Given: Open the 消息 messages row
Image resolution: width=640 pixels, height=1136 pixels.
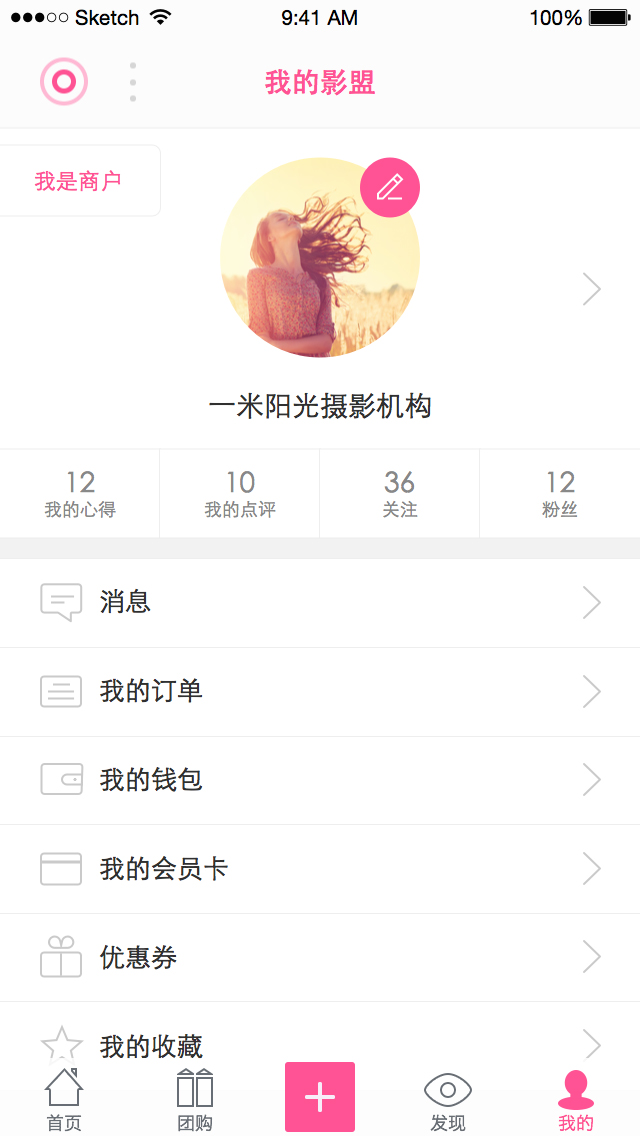Looking at the screenshot, I should pos(320,603).
